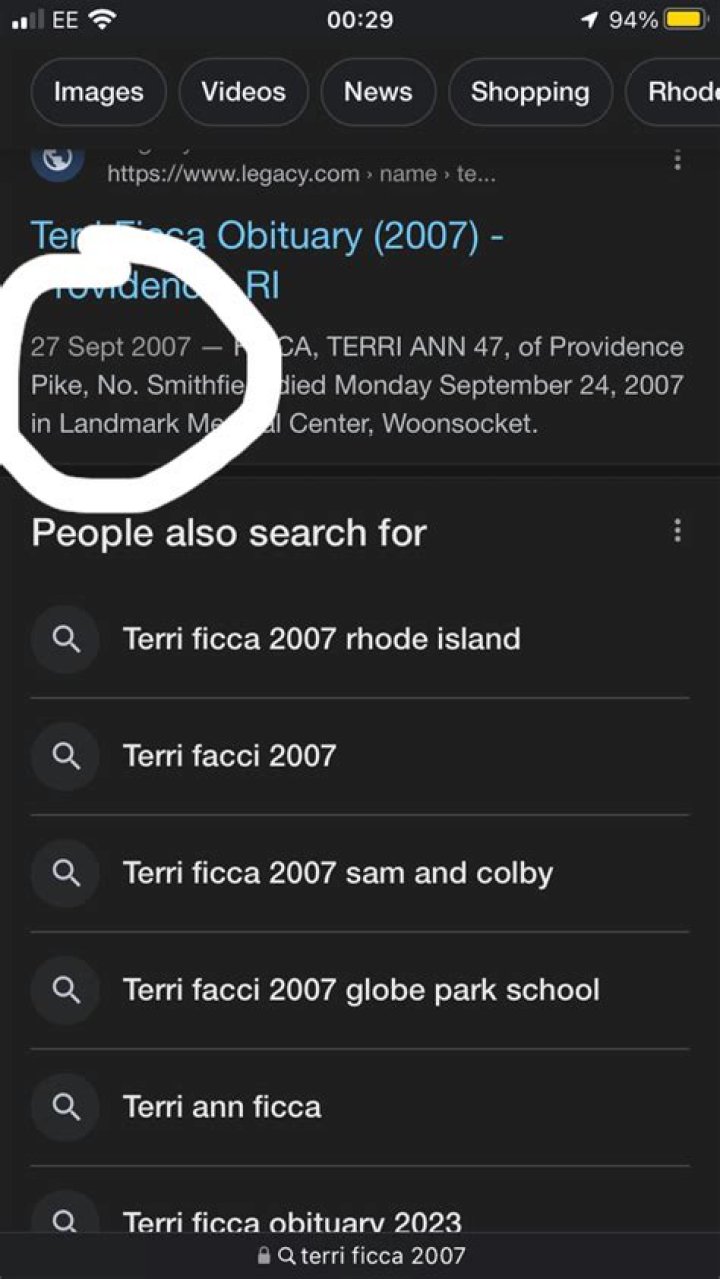The image size is (720, 1279).
Task: Tap the Terri ann ficca suggestion
Action: click(x=222, y=1107)
